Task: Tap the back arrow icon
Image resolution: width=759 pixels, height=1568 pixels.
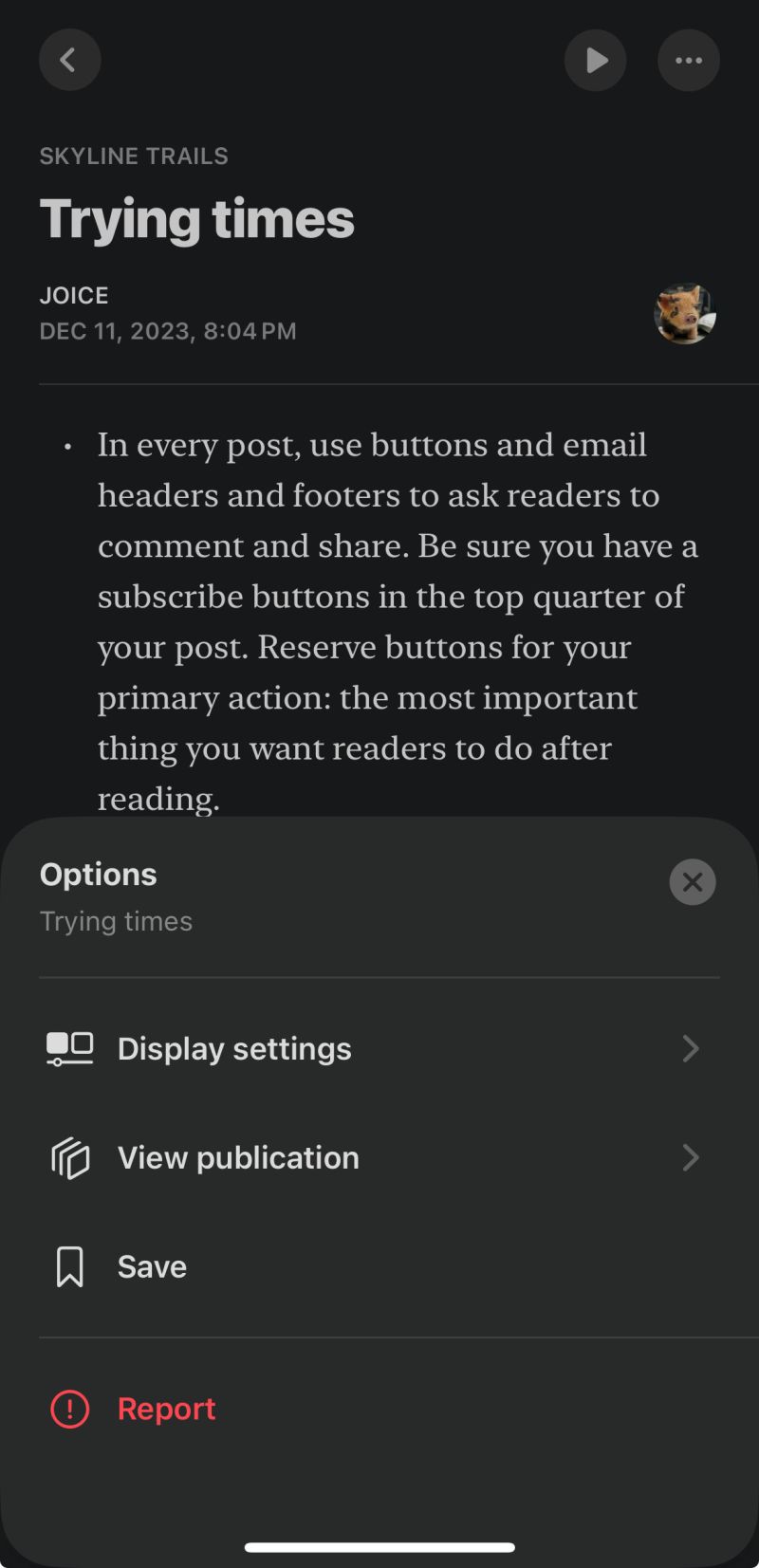Action: coord(69,60)
